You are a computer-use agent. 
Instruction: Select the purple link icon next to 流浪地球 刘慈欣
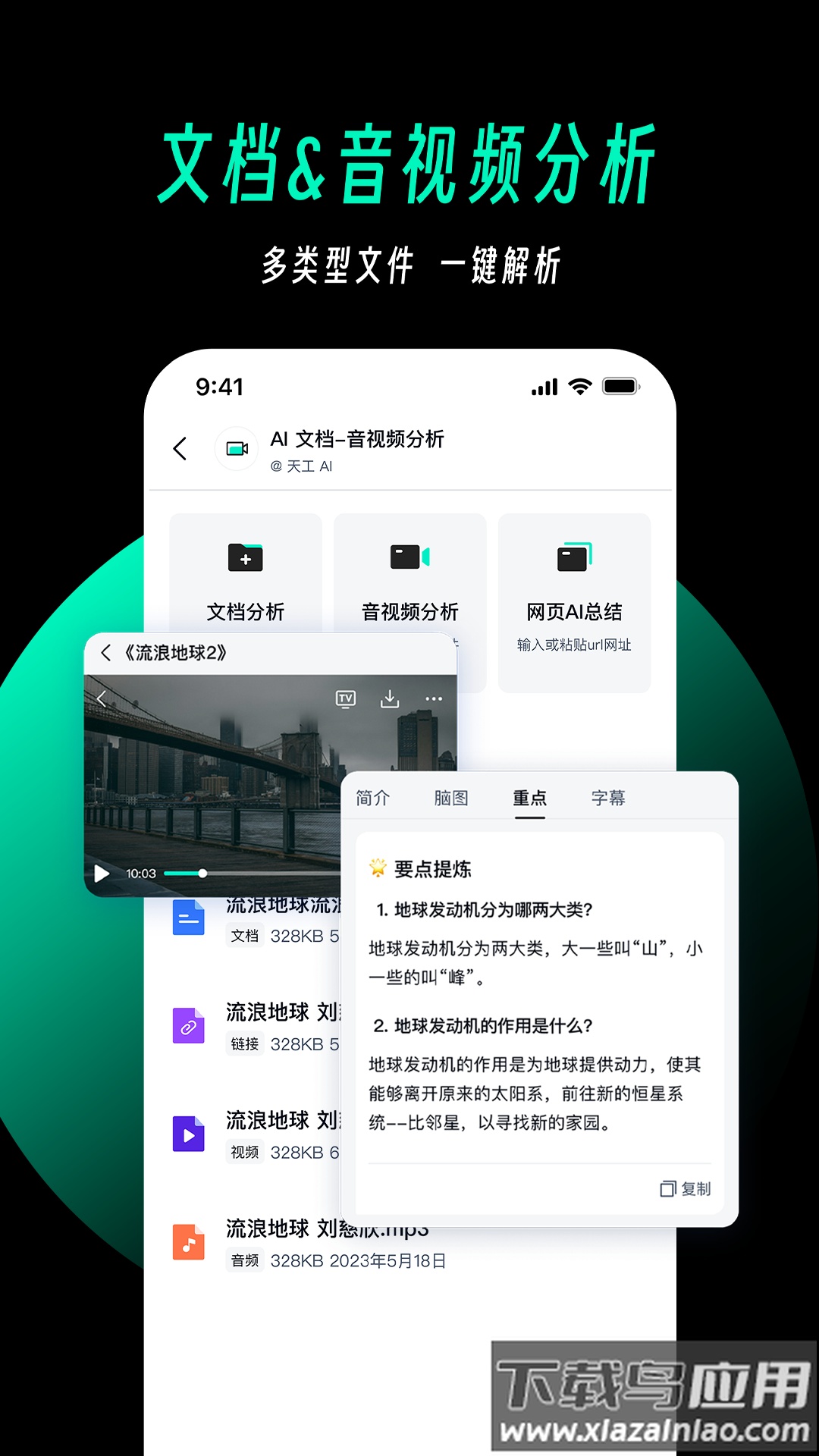coord(188,1027)
